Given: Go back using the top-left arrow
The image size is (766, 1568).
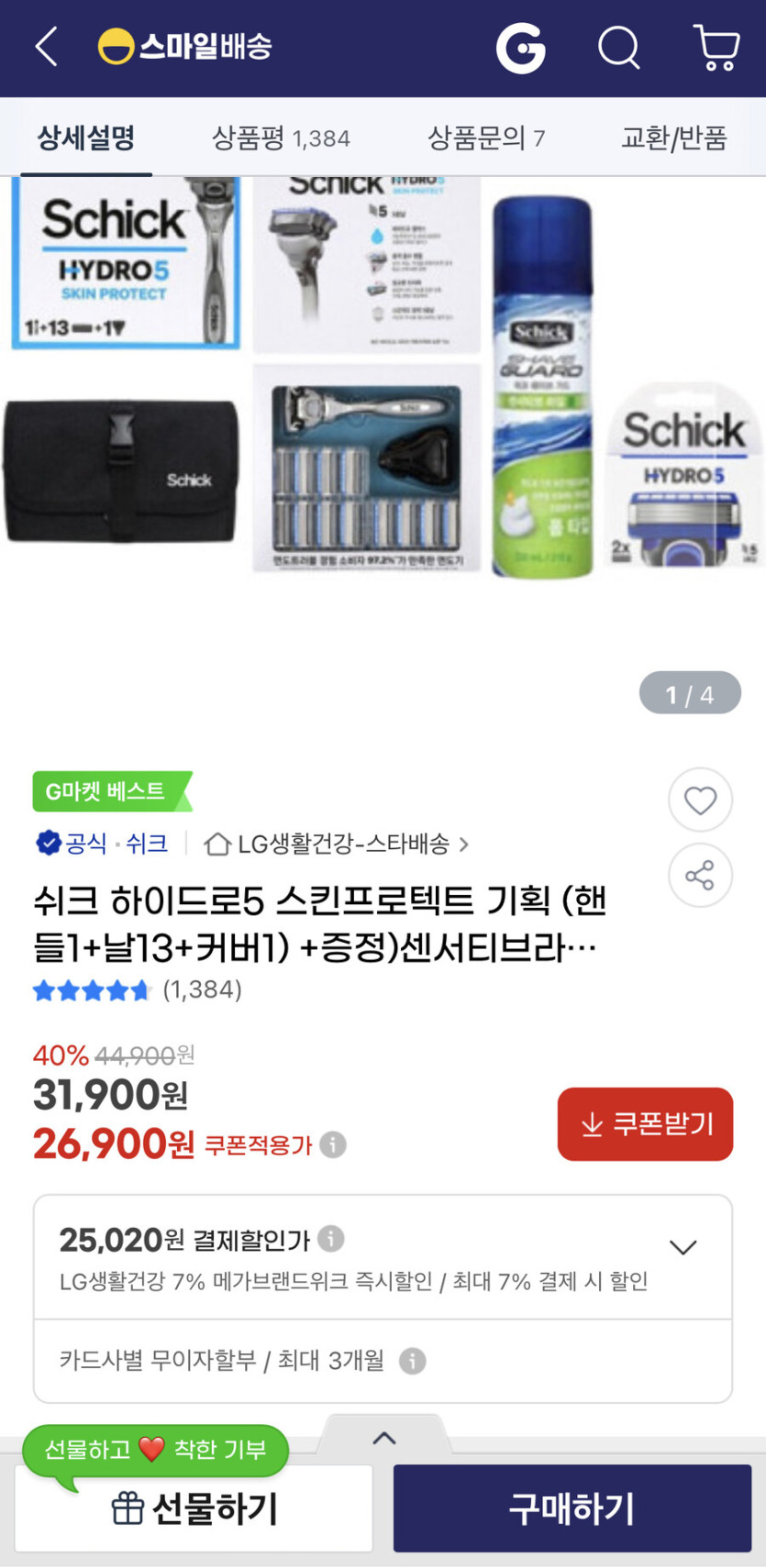Looking at the screenshot, I should point(46,46).
